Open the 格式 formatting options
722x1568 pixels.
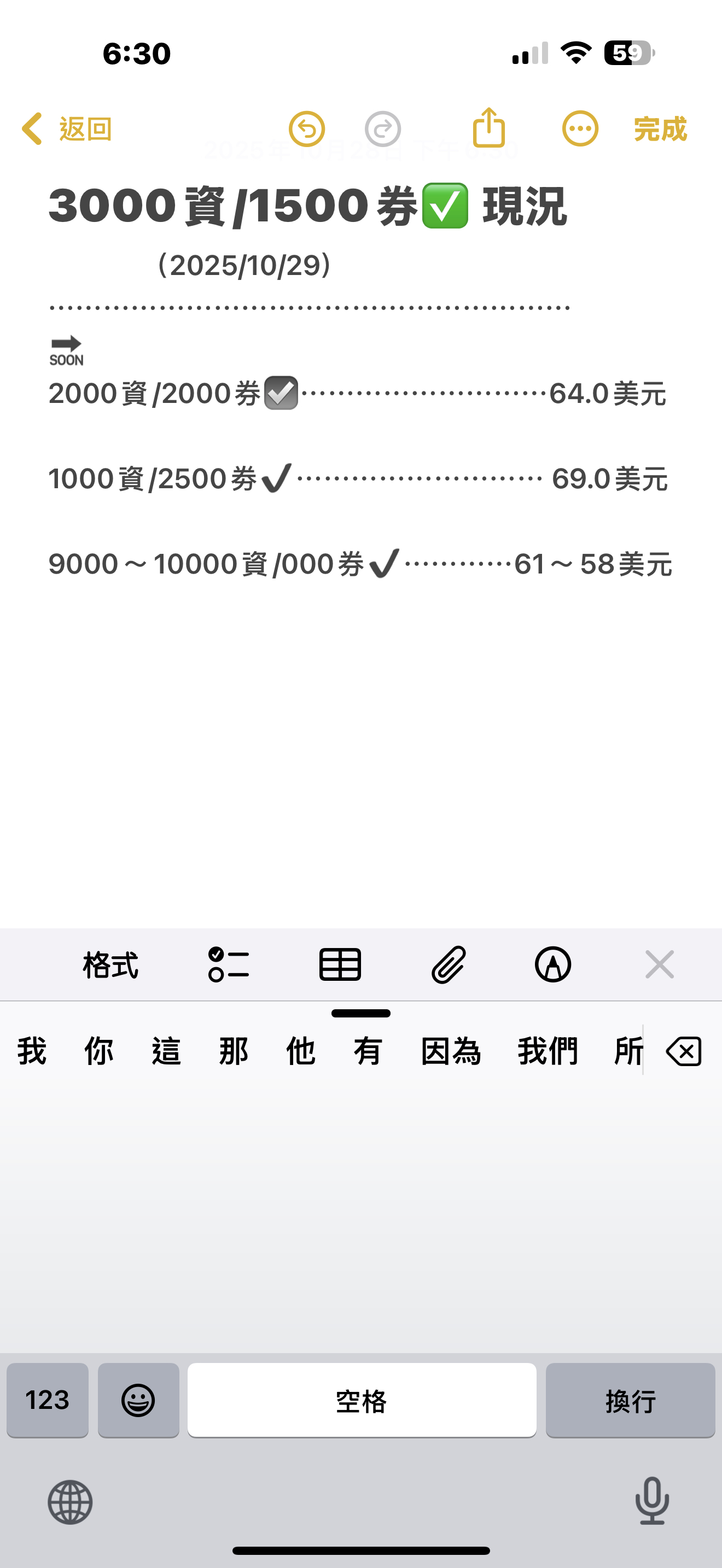point(111,965)
